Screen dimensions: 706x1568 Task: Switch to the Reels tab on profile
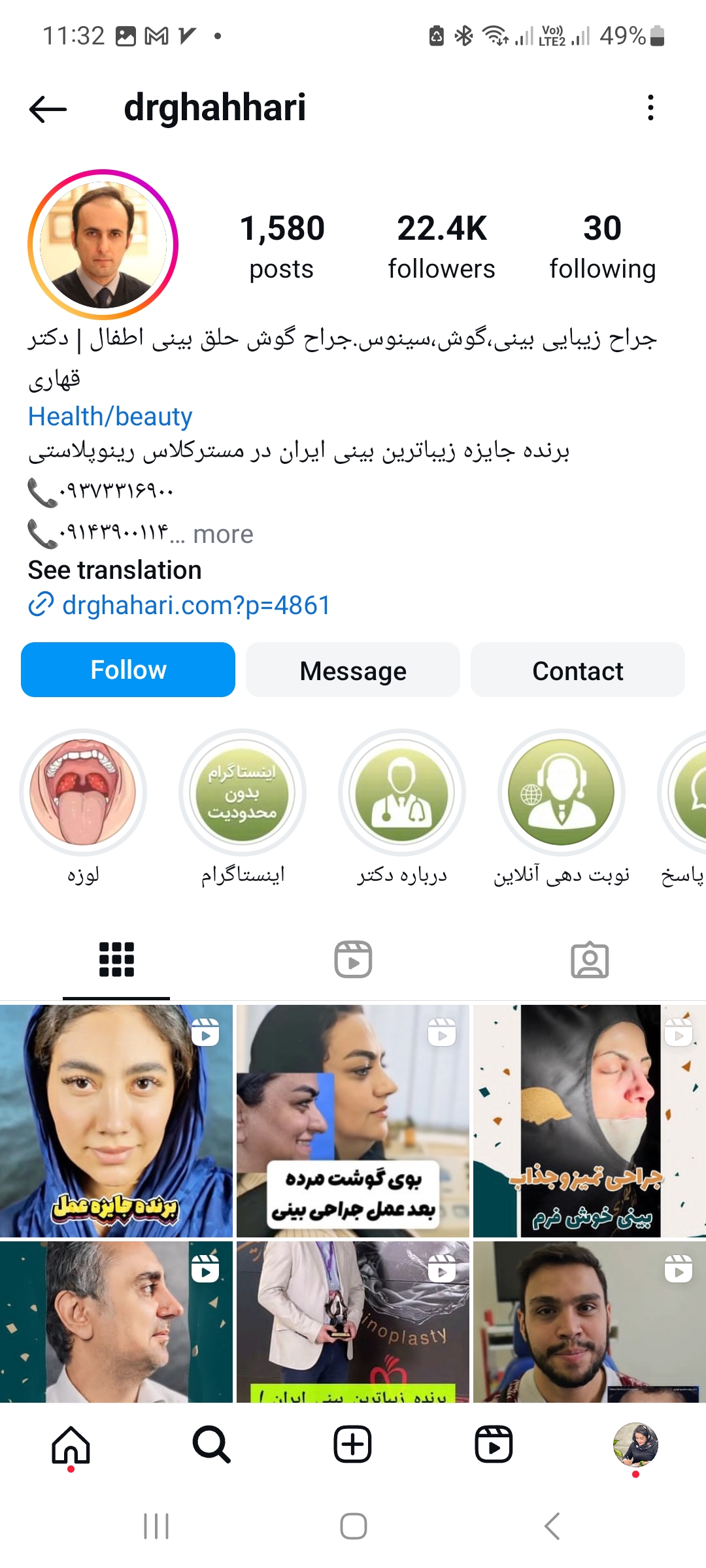coord(353,958)
